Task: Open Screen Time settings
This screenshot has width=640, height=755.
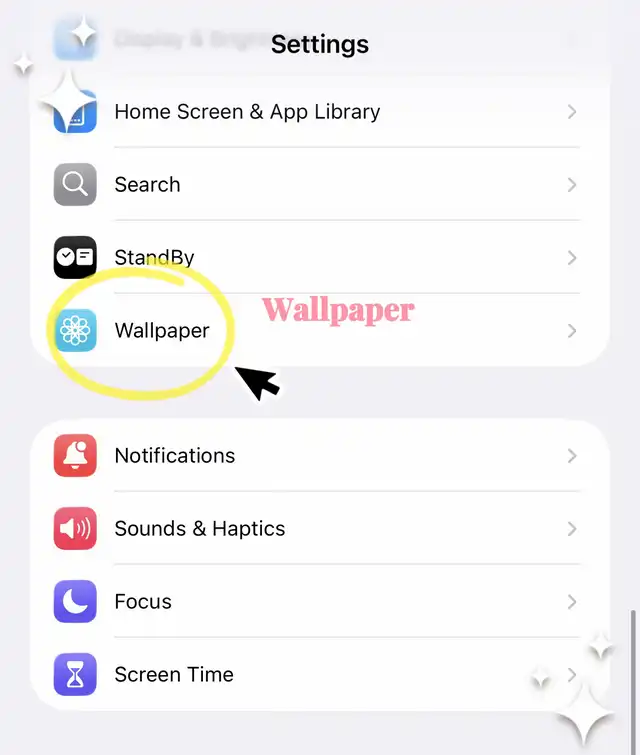Action: point(174,675)
